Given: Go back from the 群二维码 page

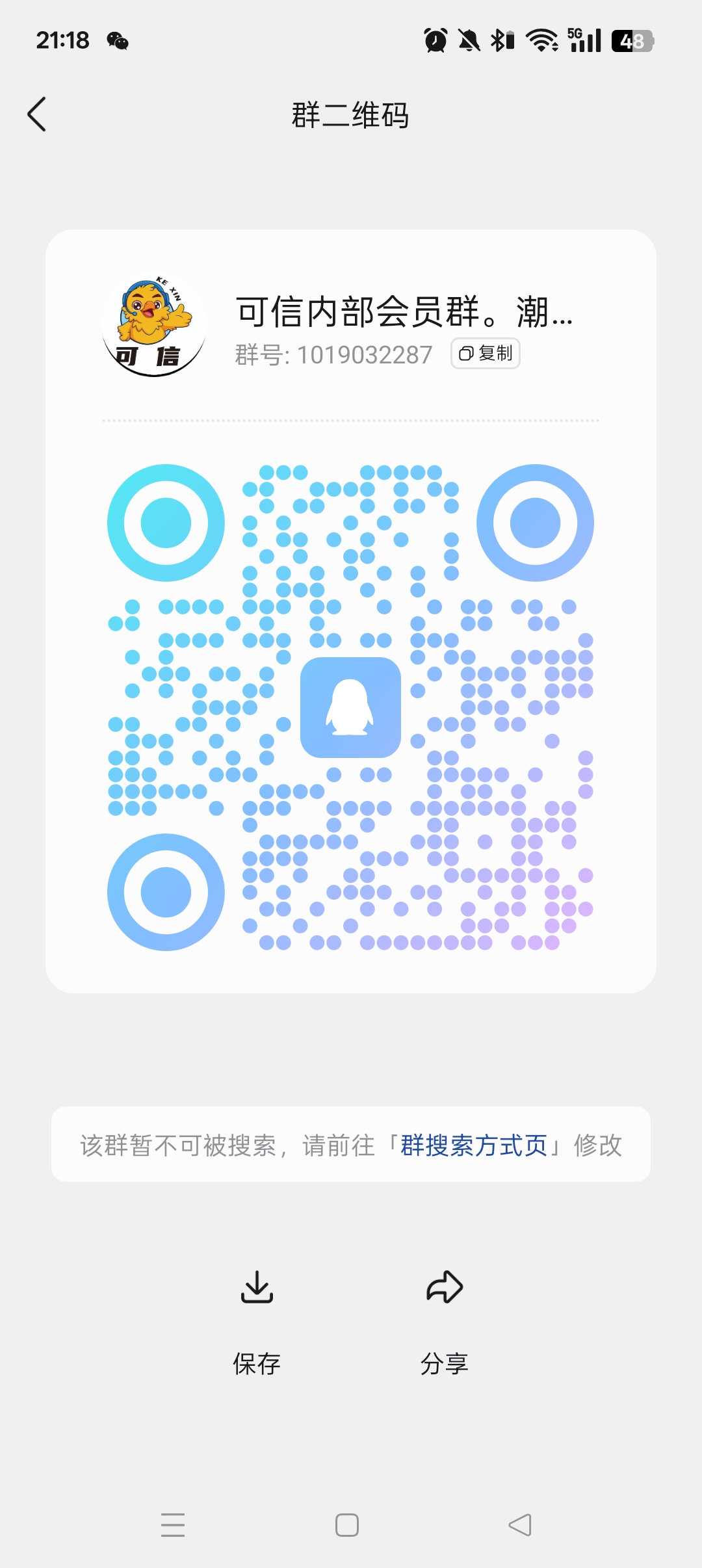Looking at the screenshot, I should [37, 114].
